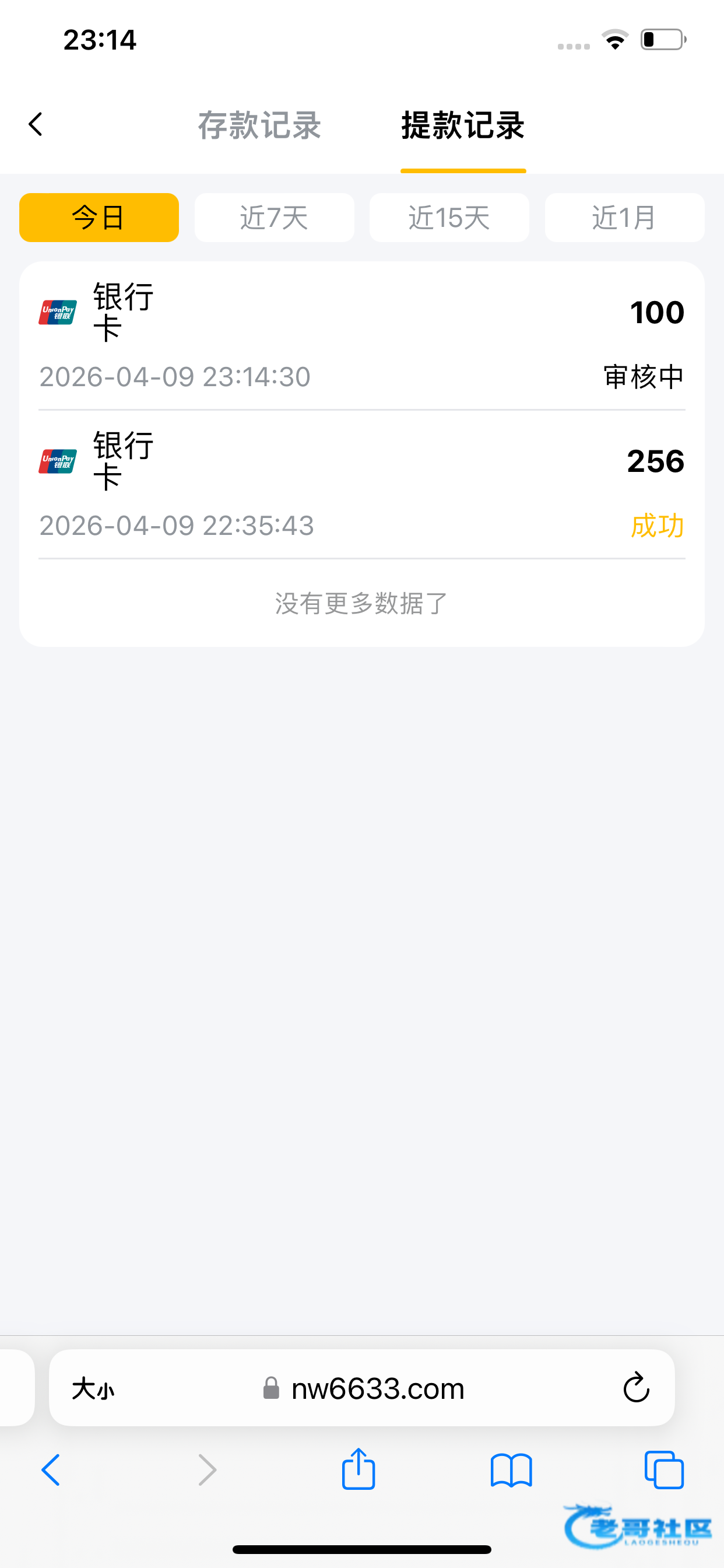724x1568 pixels.
Task: Go back using the header arrow
Action: [36, 125]
